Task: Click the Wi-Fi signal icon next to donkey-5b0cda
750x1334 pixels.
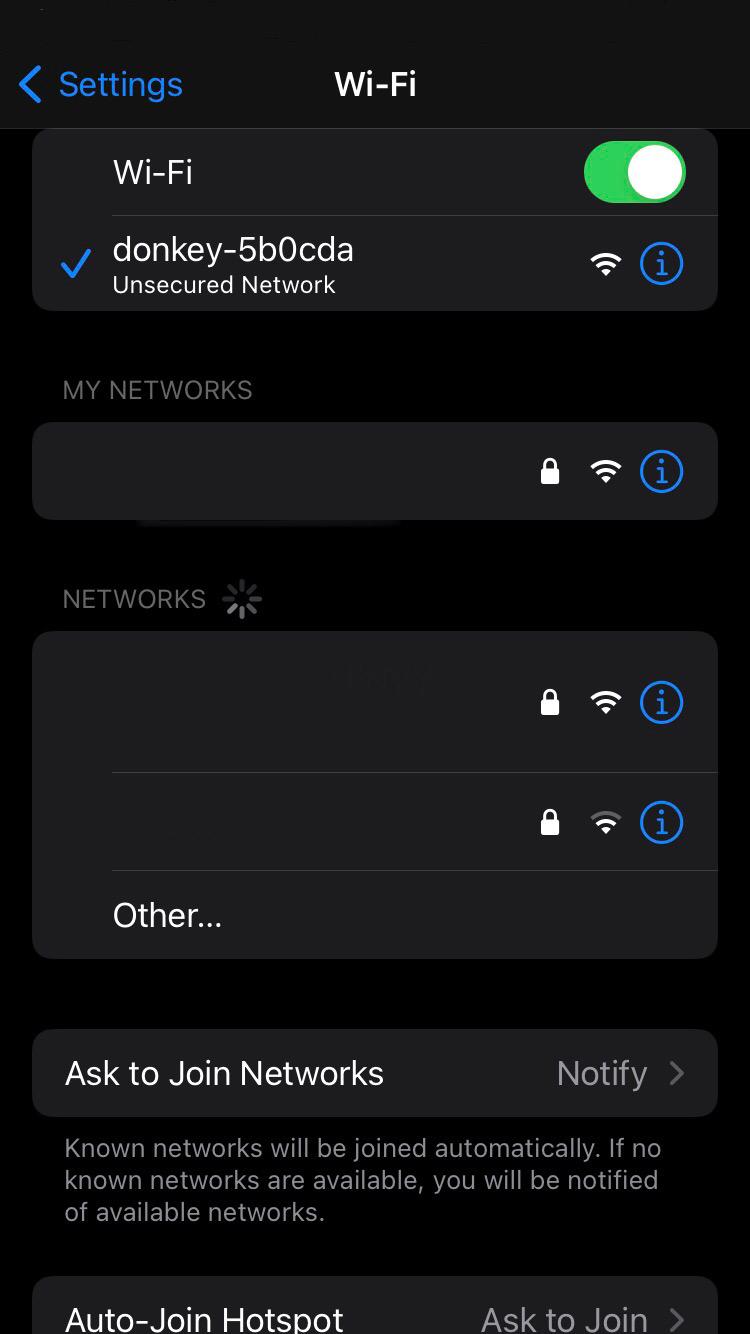Action: pyautogui.click(x=606, y=263)
